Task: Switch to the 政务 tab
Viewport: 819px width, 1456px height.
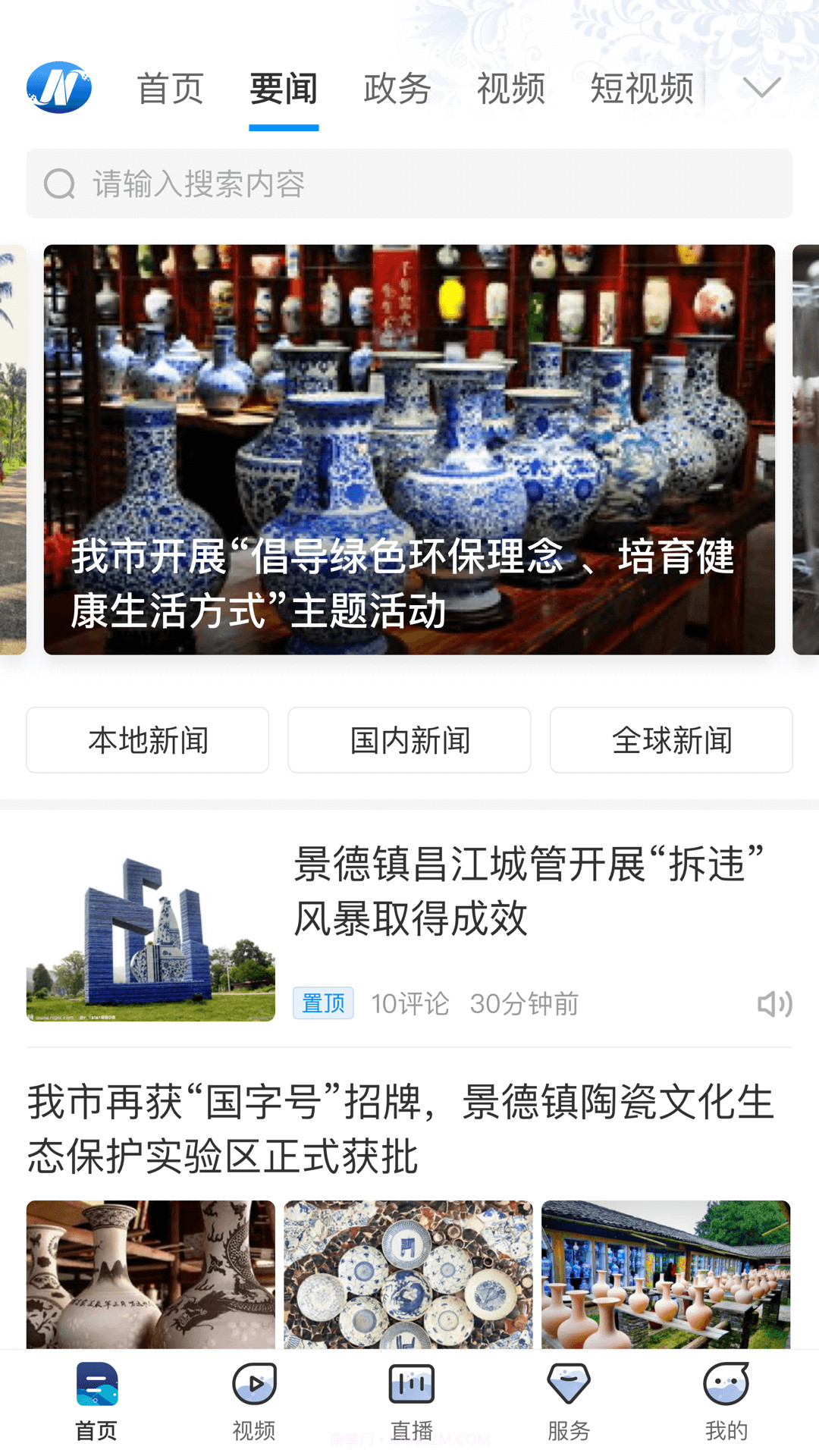Action: point(396,89)
